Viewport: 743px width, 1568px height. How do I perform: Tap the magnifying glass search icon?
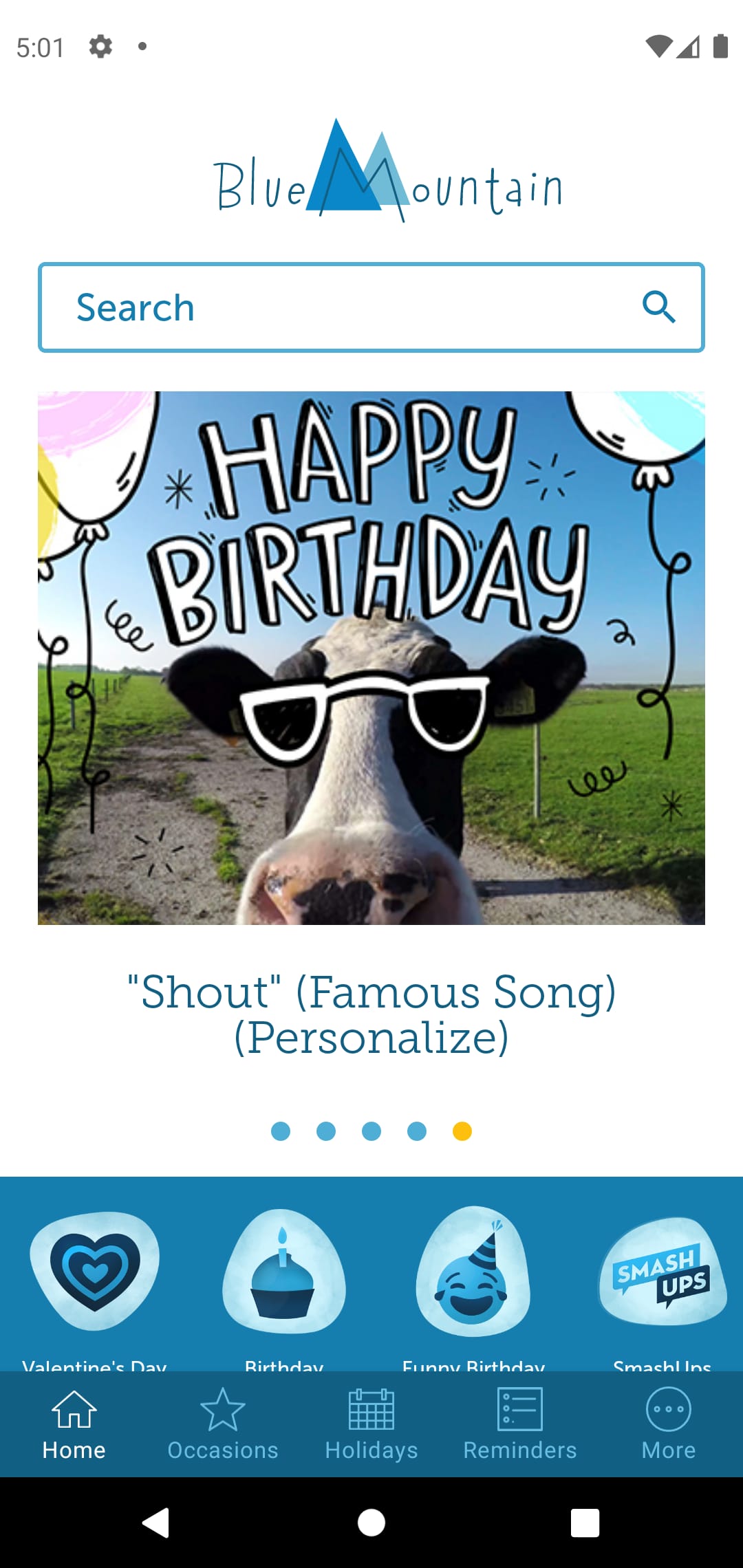point(658,307)
